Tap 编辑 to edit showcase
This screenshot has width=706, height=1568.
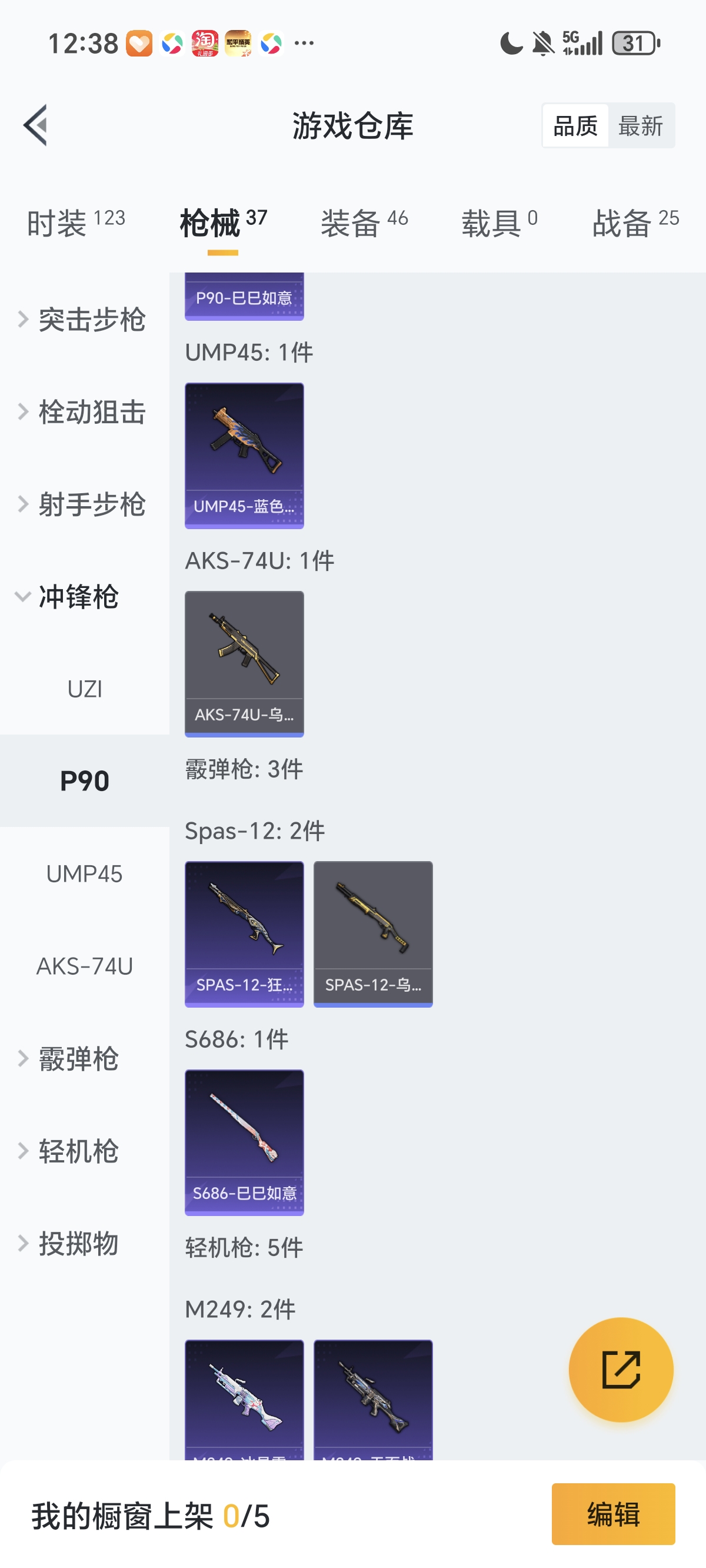[613, 1514]
